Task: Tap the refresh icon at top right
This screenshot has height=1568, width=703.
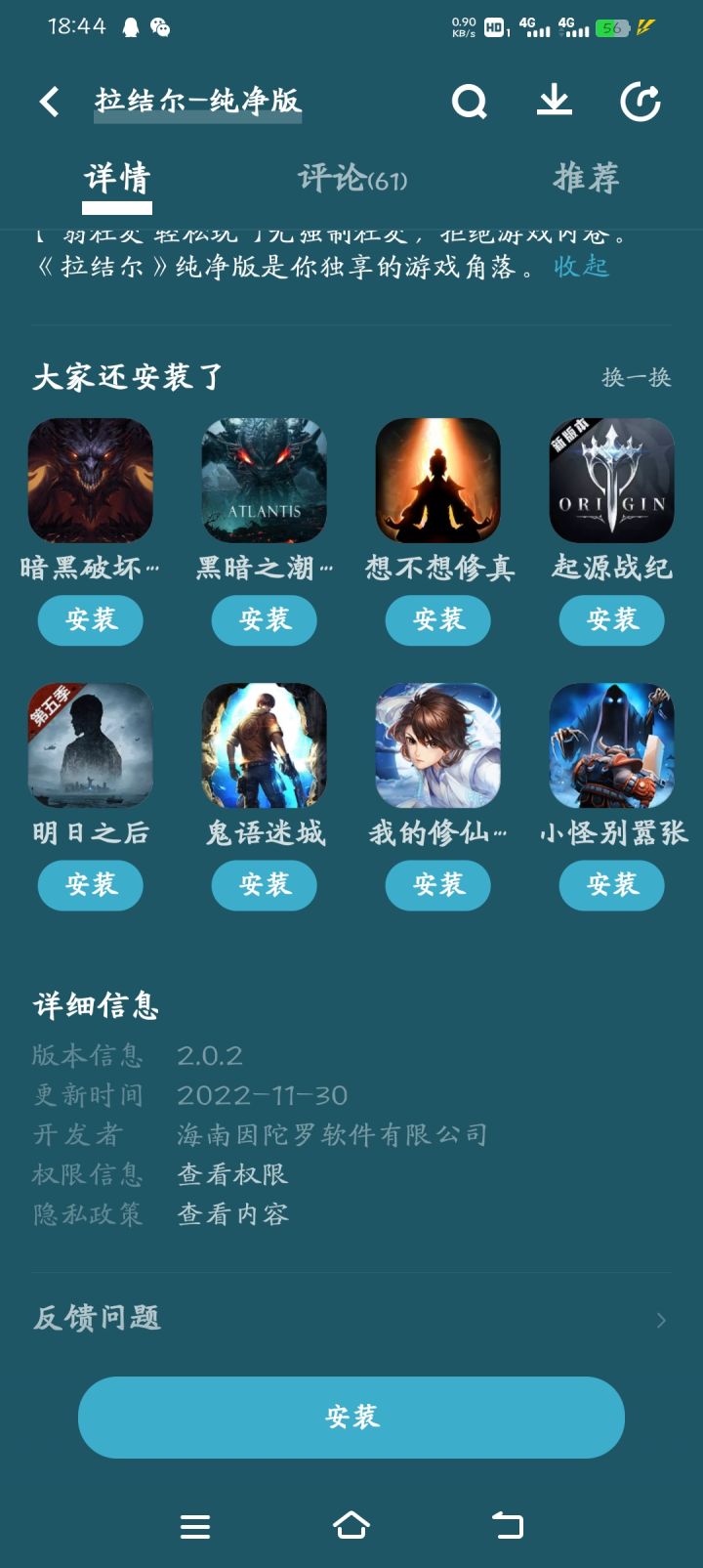Action: pos(640,101)
